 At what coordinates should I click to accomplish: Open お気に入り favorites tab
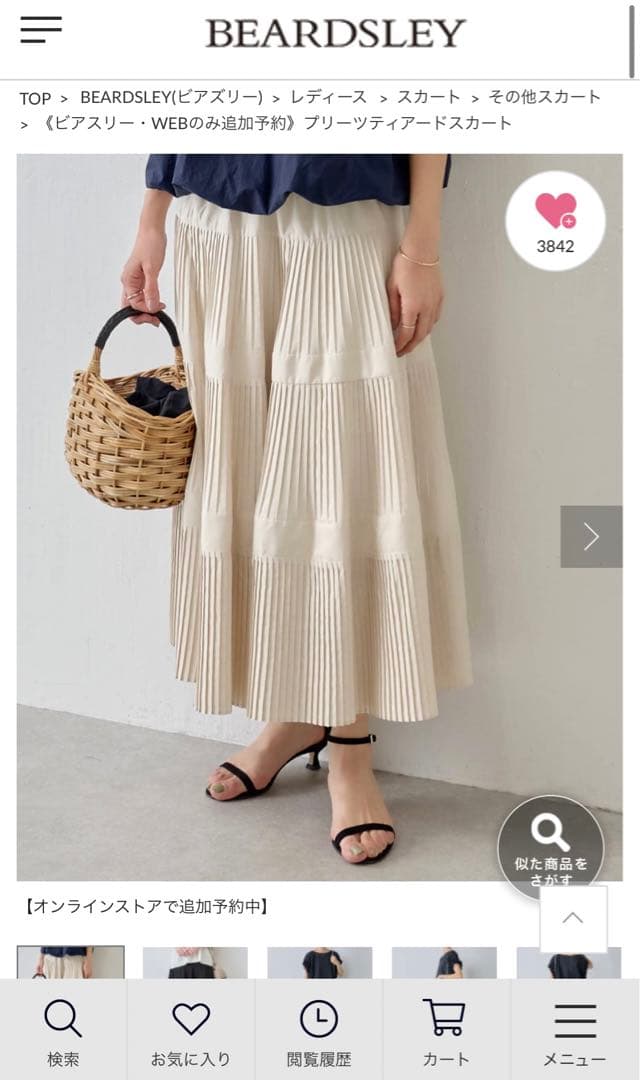click(x=190, y=1033)
